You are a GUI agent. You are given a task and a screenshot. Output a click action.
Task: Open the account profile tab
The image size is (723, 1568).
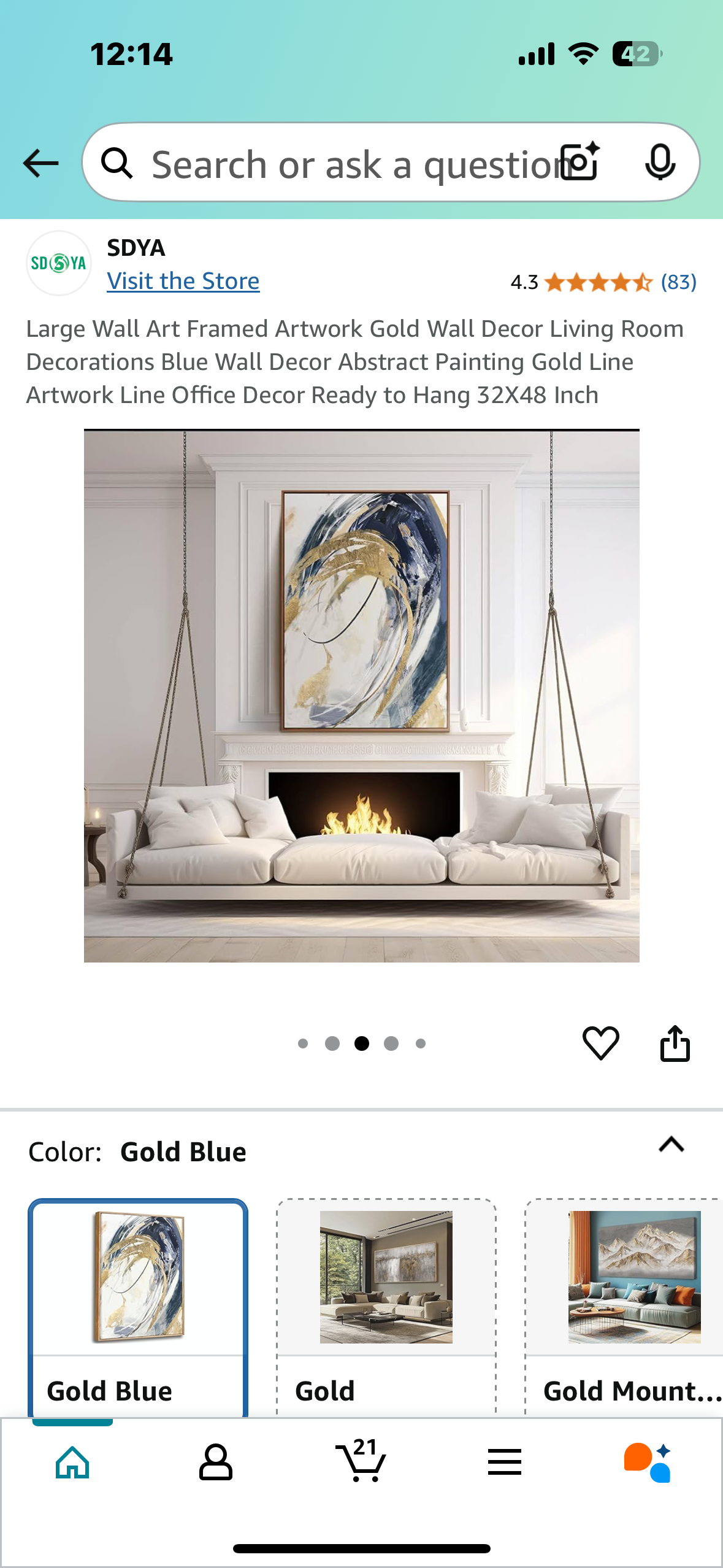[x=216, y=1462]
